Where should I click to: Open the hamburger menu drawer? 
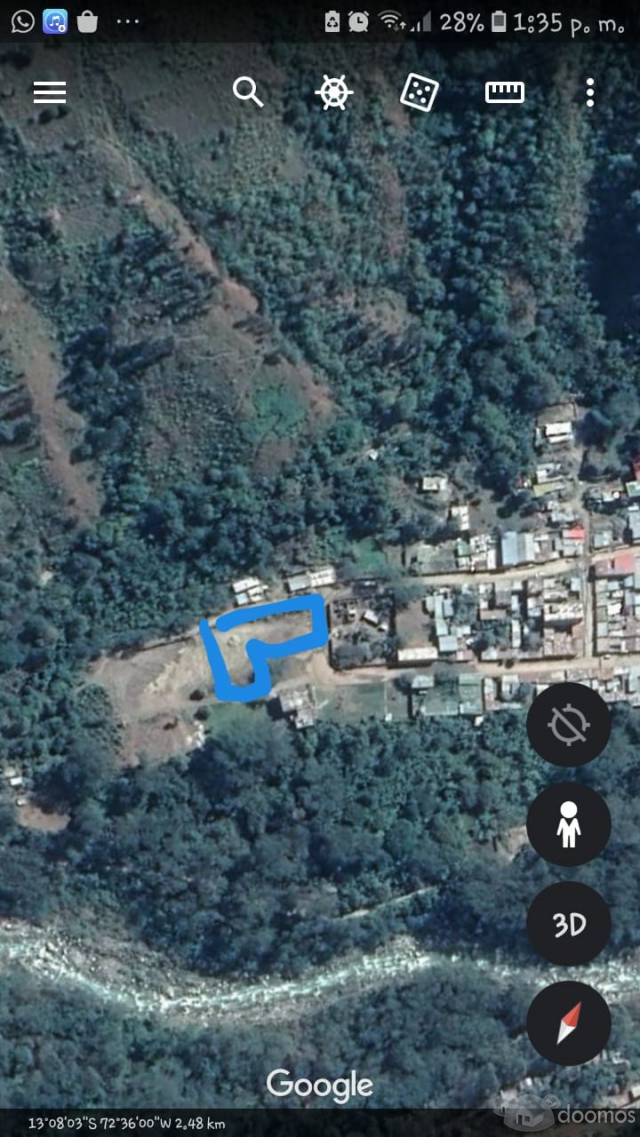point(49,92)
